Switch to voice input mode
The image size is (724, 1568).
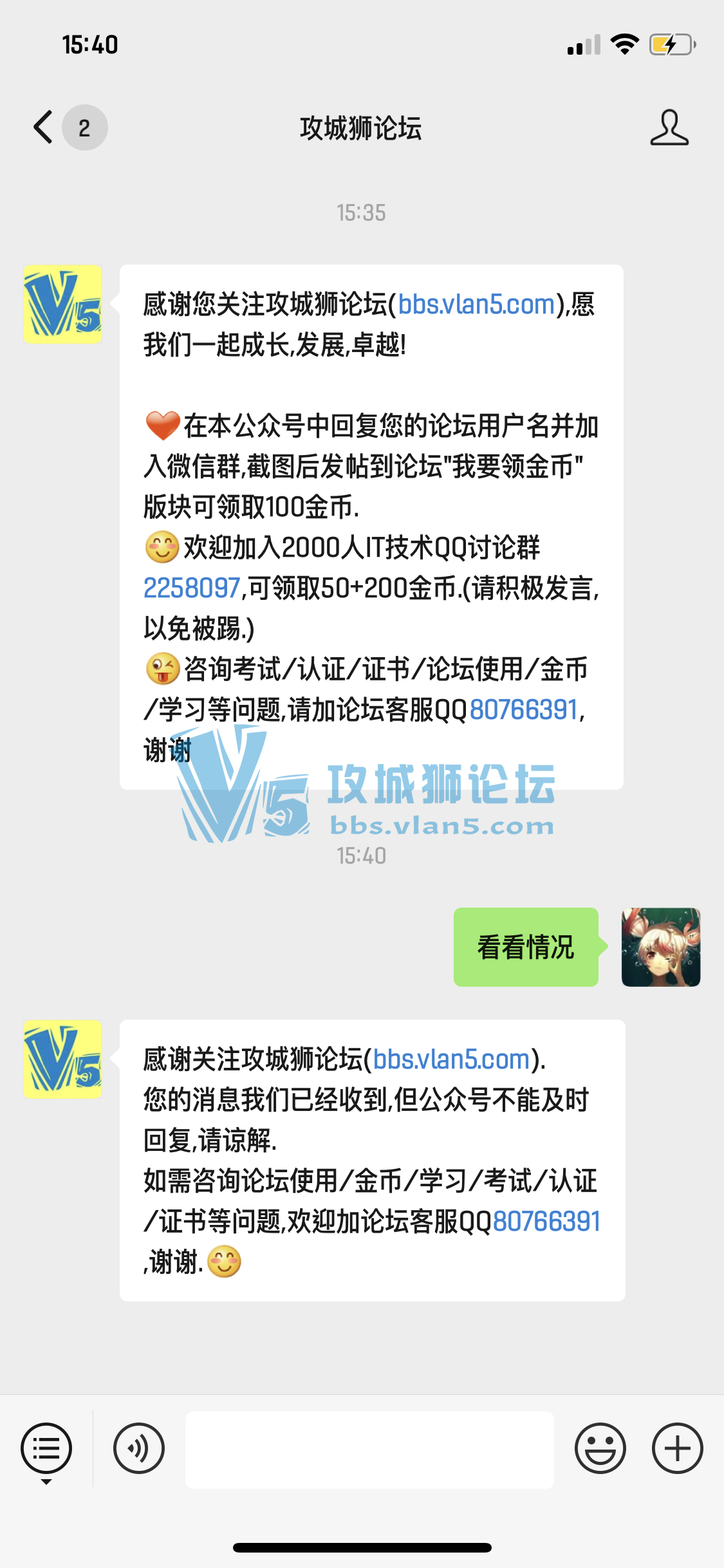pyautogui.click(x=139, y=1449)
